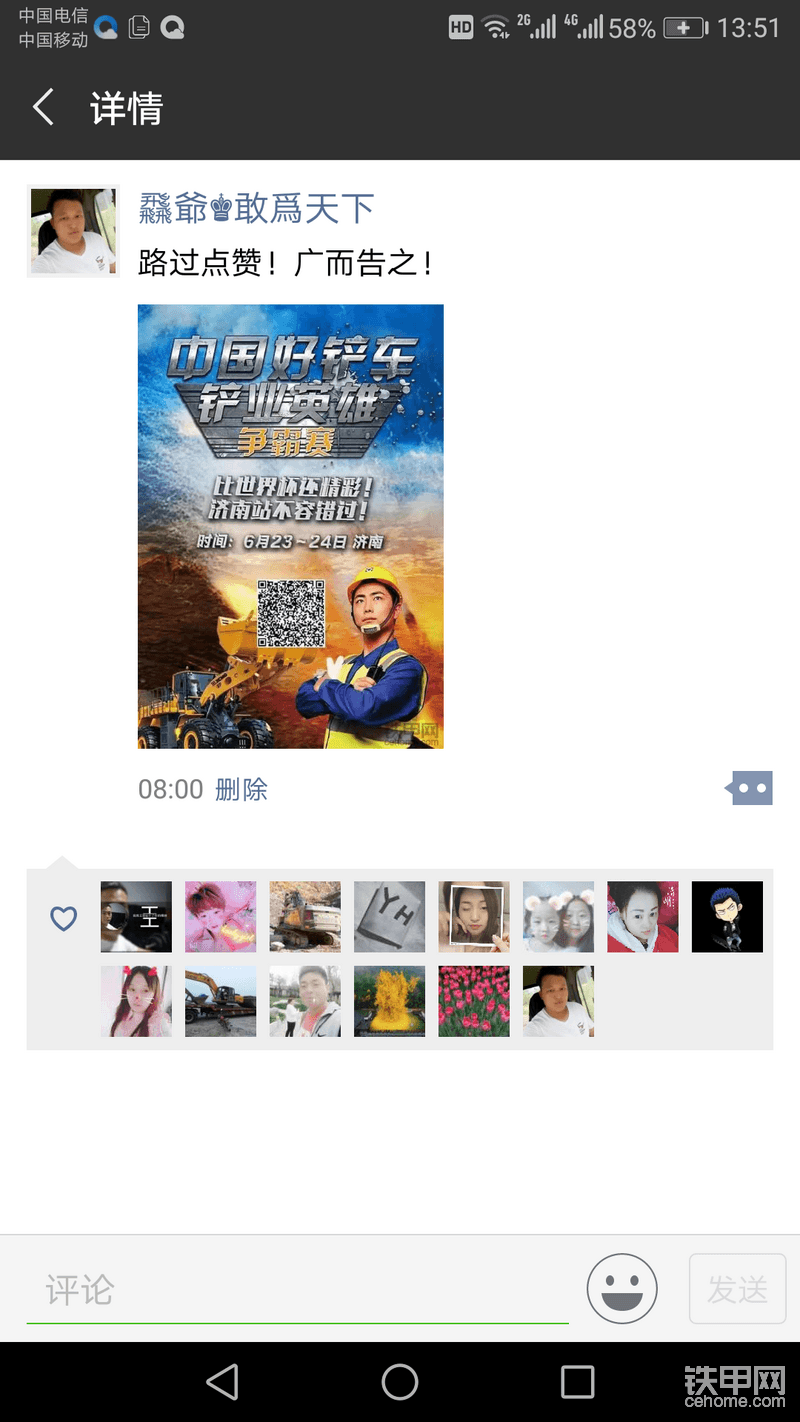Focus the 评论 comment input field
The width and height of the screenshot is (800, 1422).
click(x=298, y=1290)
